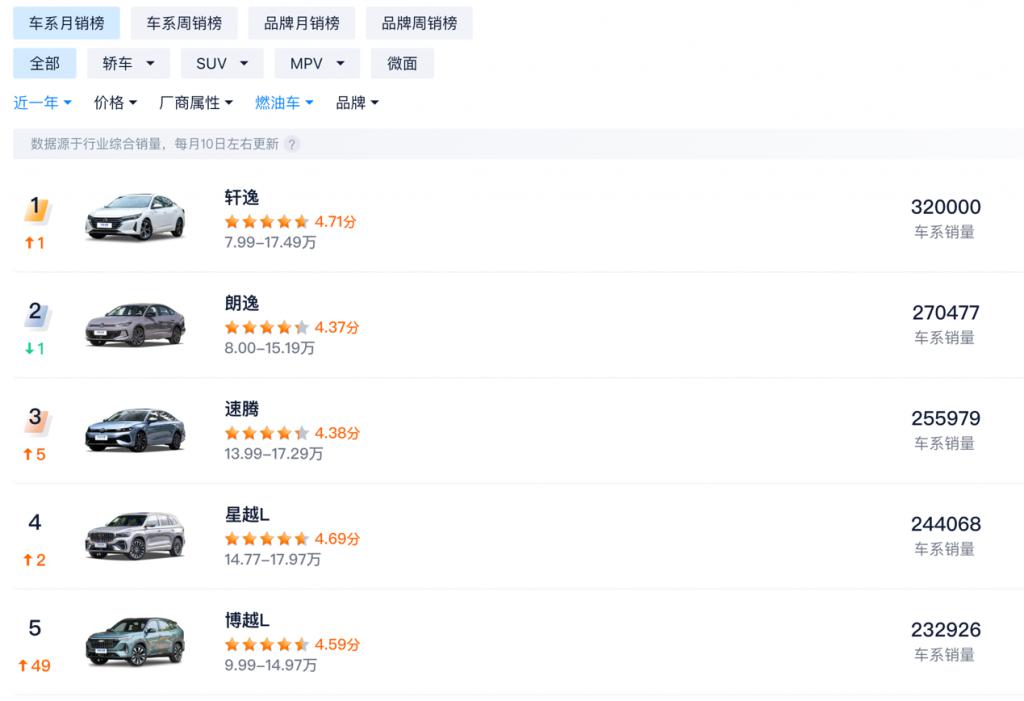Expand the 轿车 dropdown
Screen dimensions: 1024x701
(x=128, y=63)
